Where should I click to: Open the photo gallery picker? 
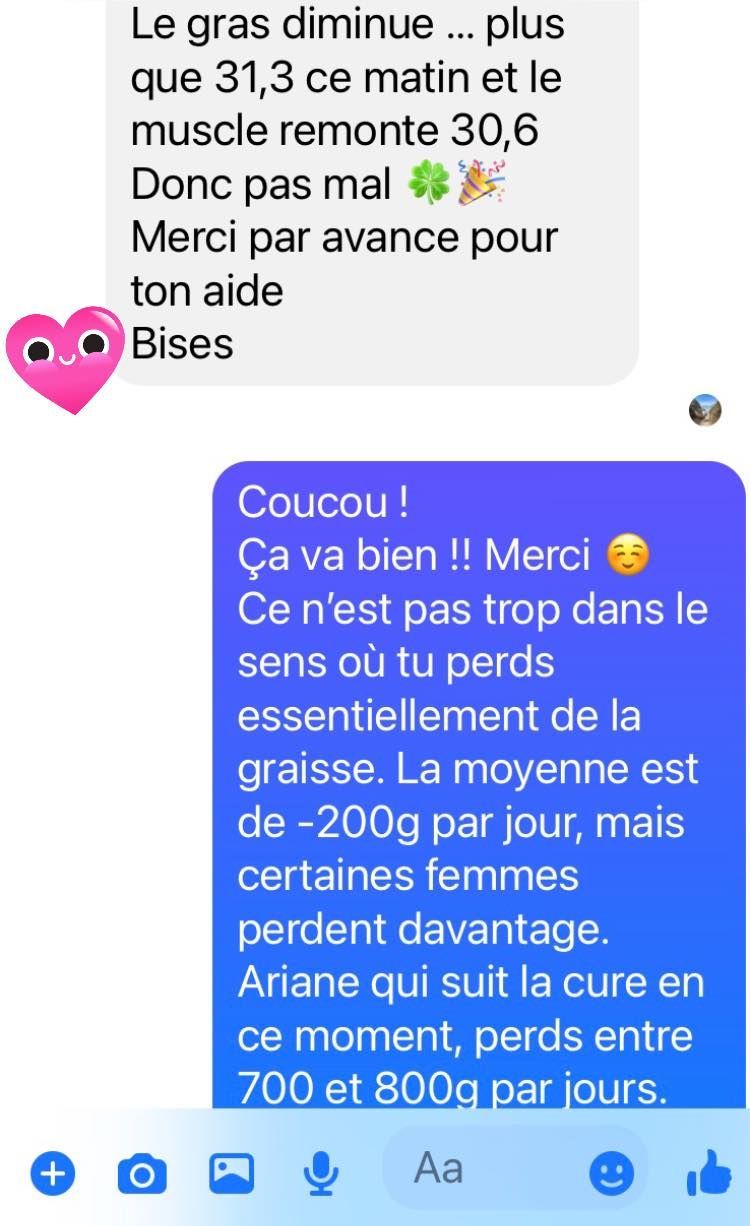tap(231, 1173)
